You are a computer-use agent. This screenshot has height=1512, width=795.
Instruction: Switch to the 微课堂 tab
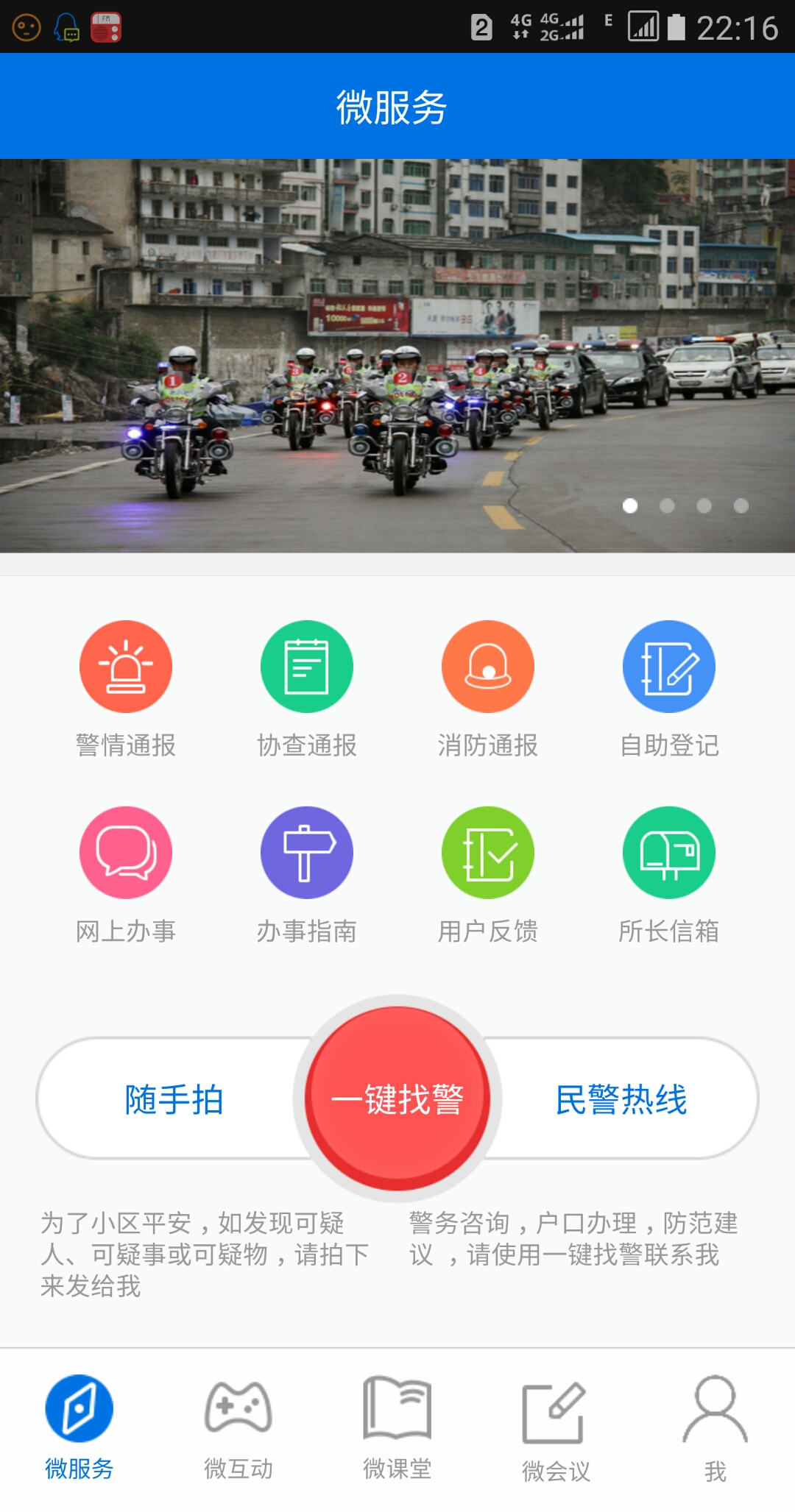click(x=397, y=1427)
